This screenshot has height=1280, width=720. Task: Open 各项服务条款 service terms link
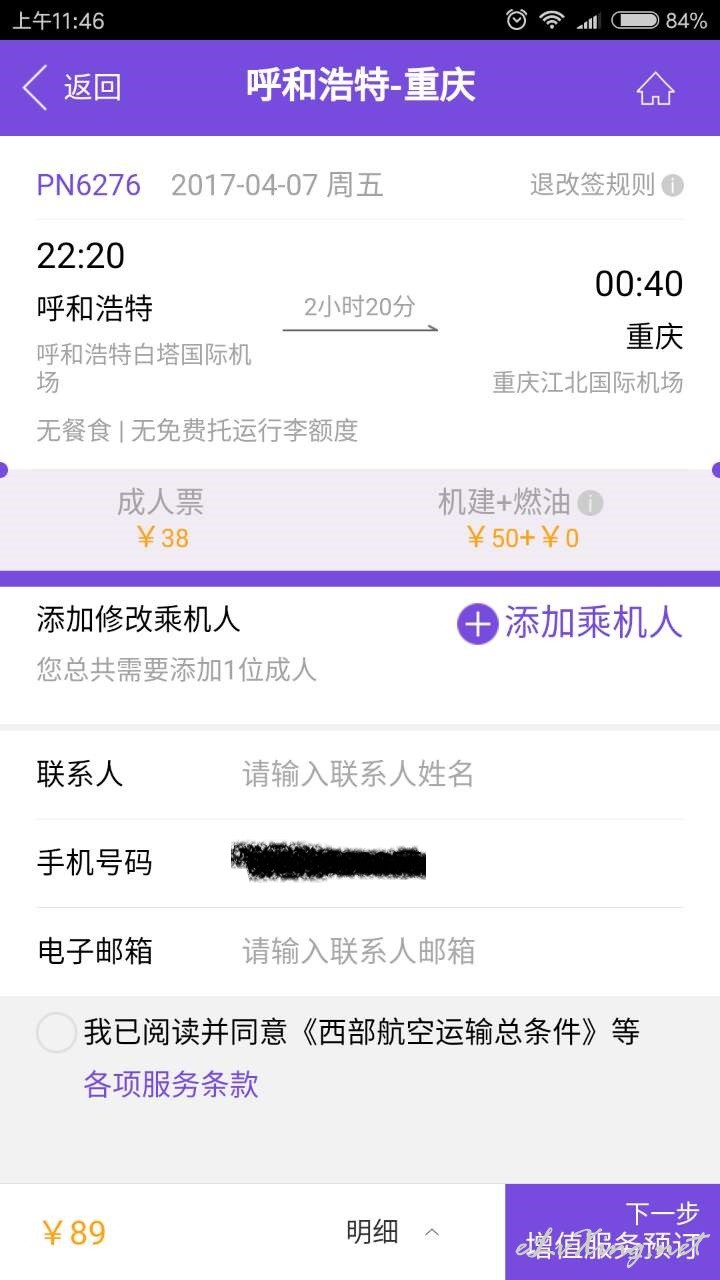[x=171, y=1084]
